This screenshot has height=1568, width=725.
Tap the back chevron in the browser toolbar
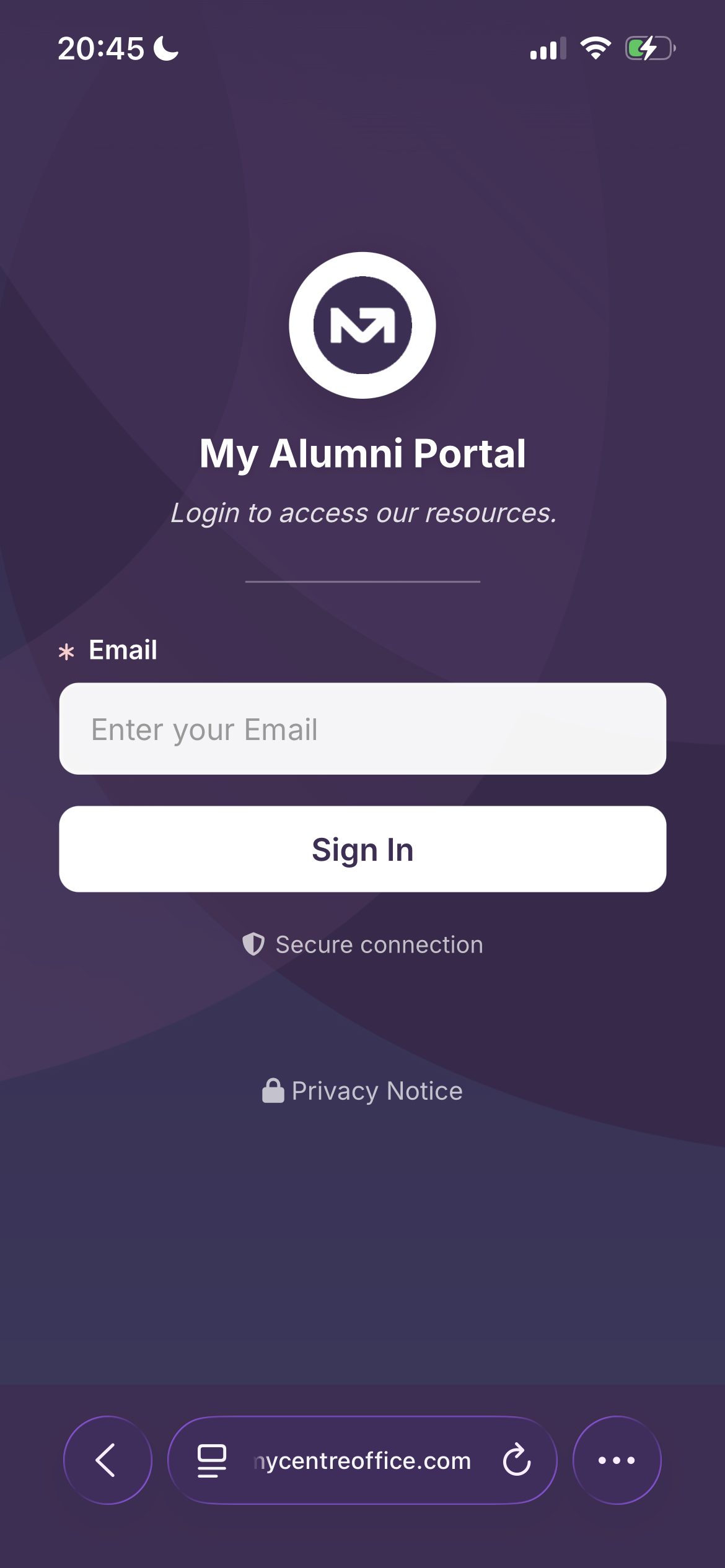107,1461
